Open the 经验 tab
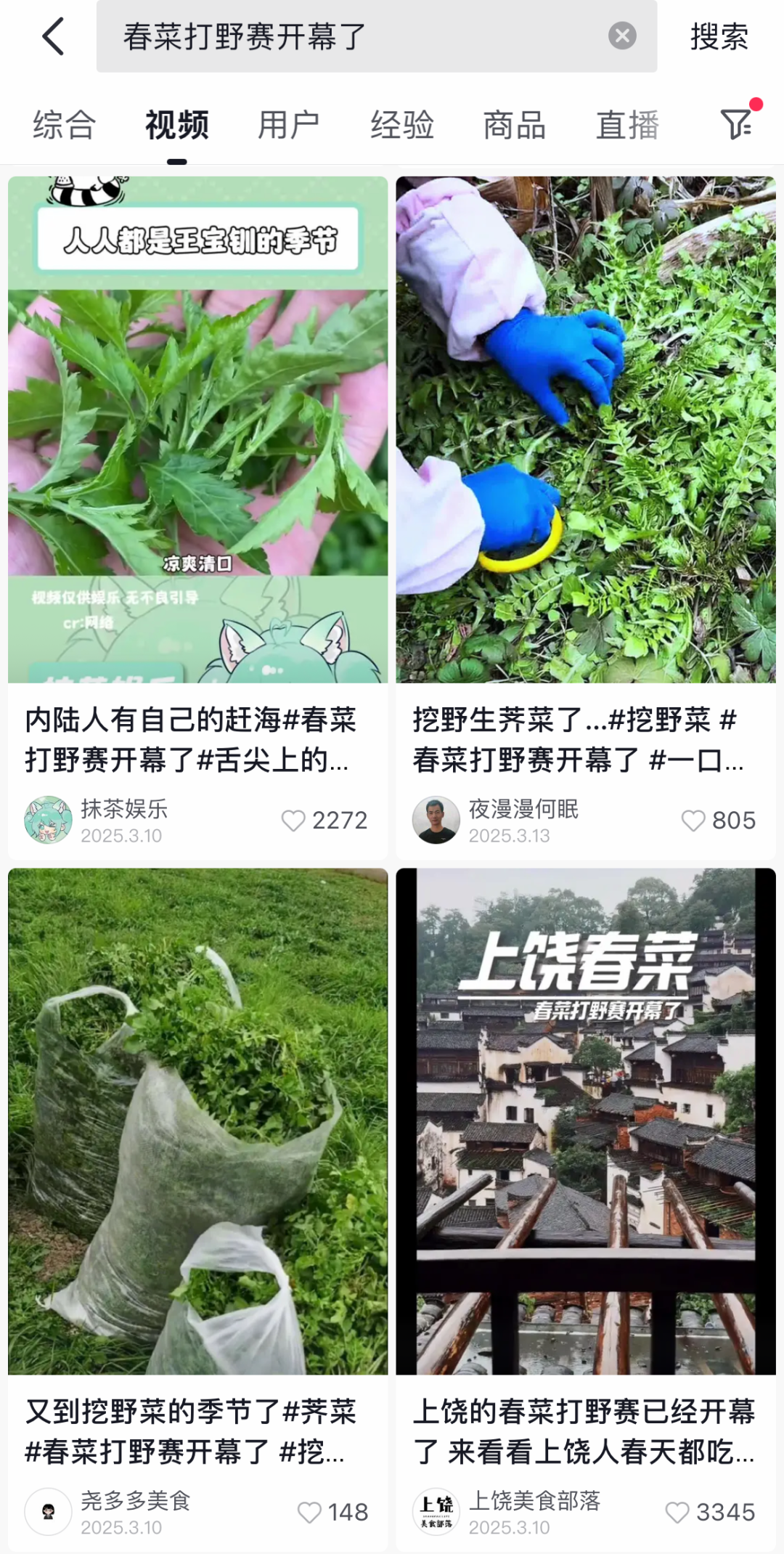 (402, 125)
